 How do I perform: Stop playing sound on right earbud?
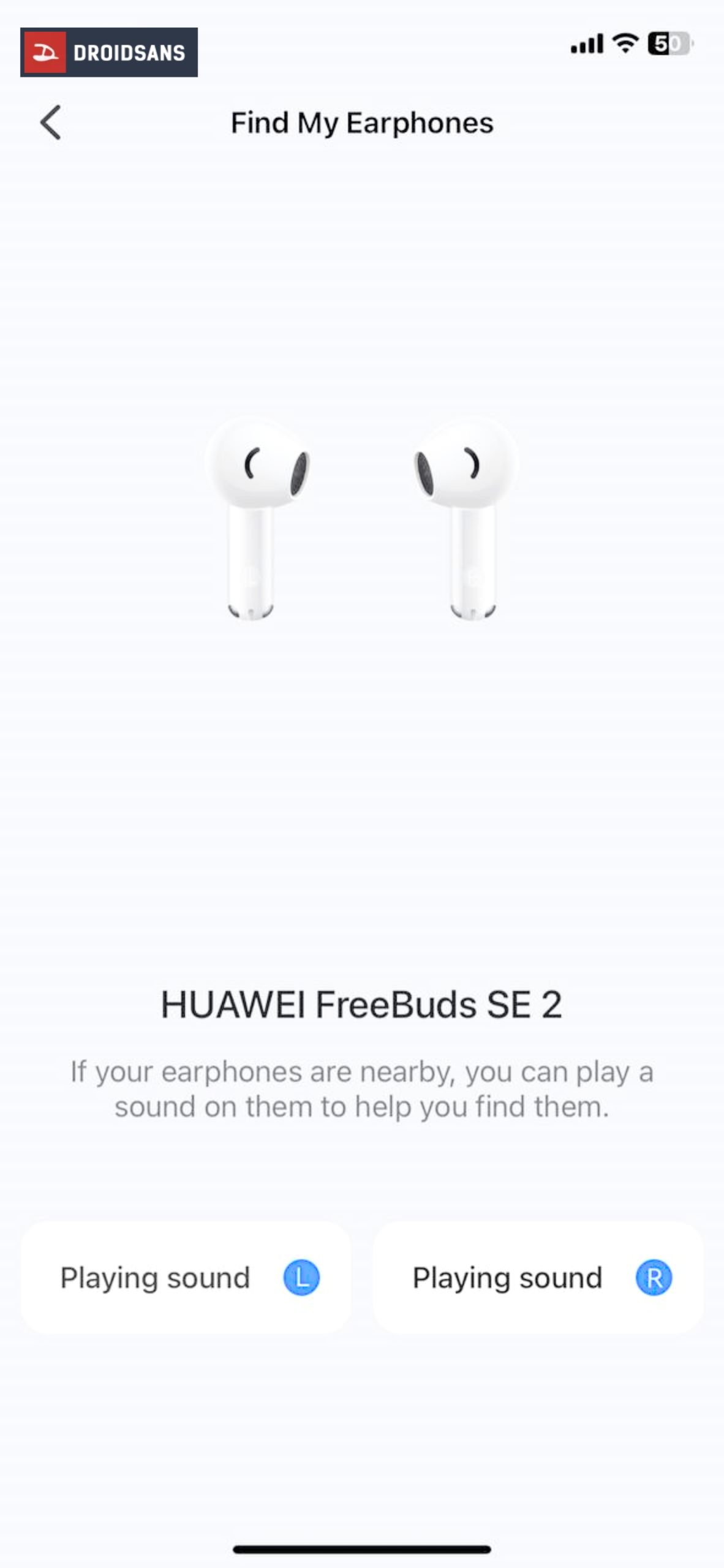point(538,1278)
